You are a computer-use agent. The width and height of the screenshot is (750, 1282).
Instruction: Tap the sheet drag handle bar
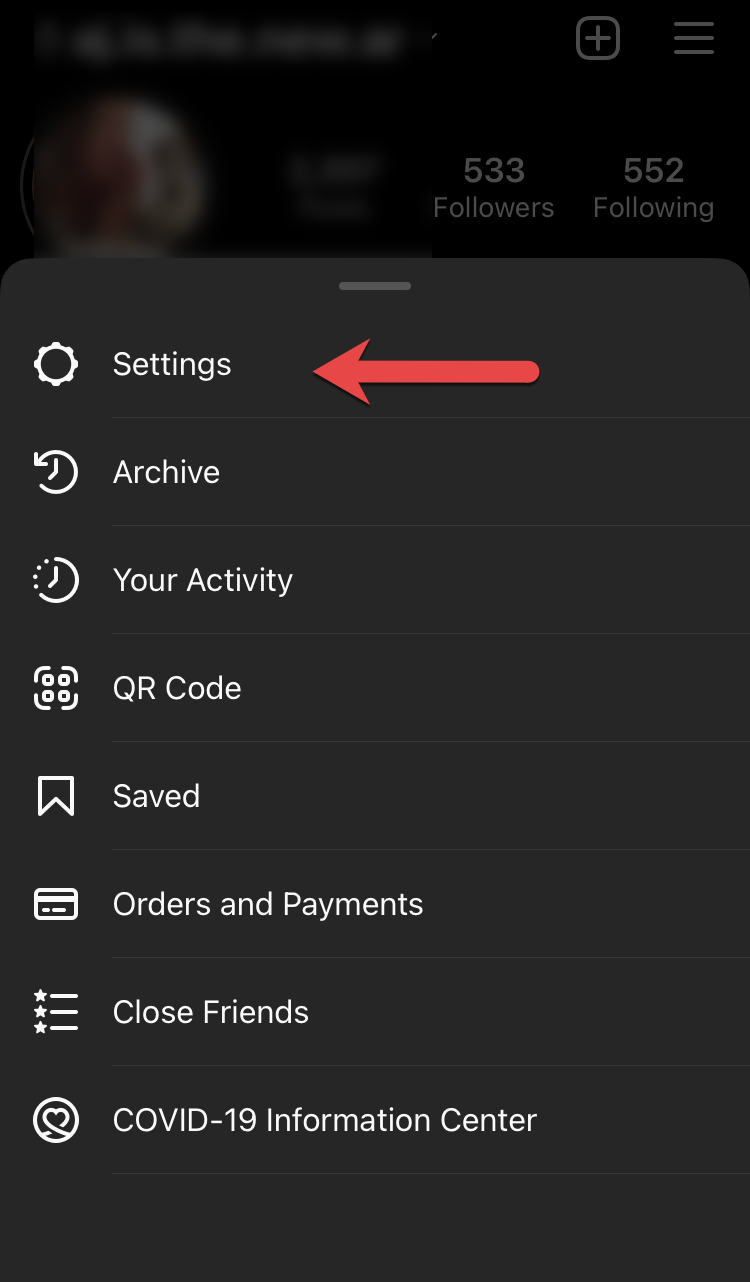[x=375, y=285]
